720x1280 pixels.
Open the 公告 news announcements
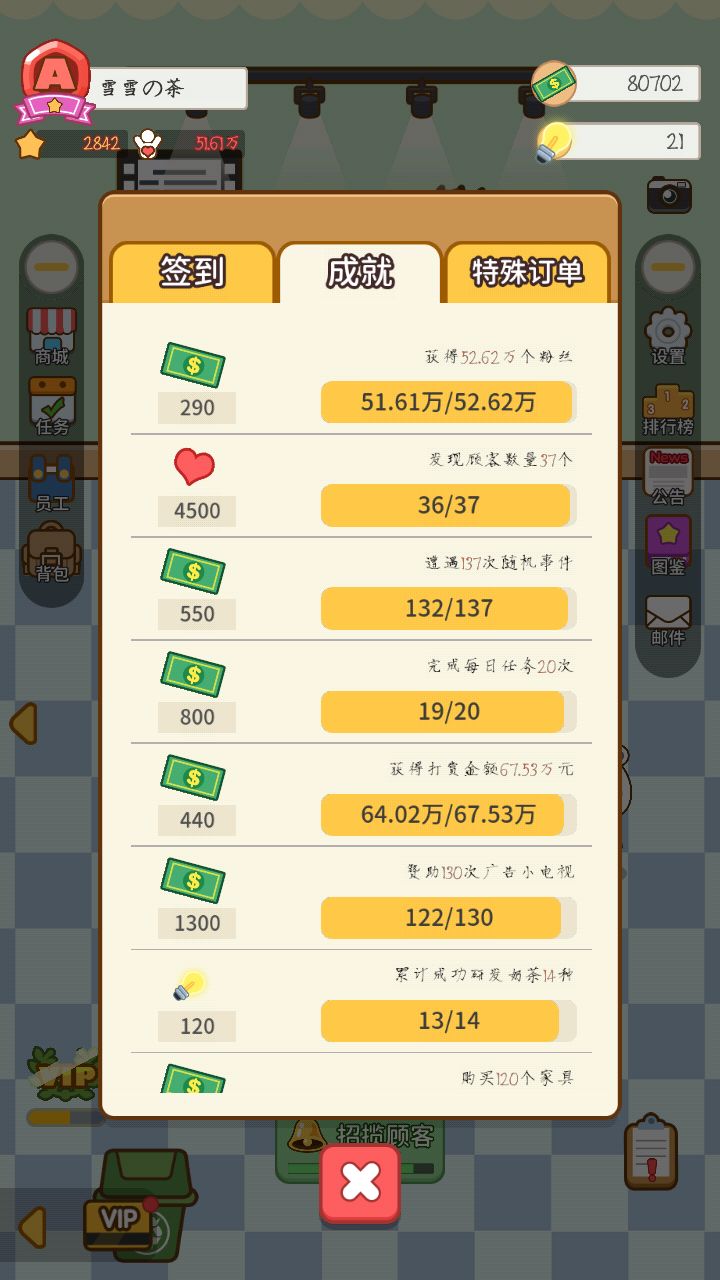click(668, 482)
